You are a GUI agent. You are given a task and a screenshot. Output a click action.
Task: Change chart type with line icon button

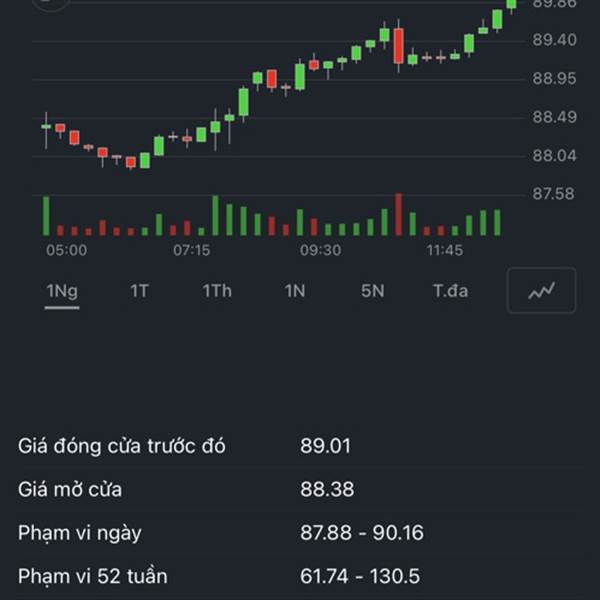pyautogui.click(x=541, y=291)
